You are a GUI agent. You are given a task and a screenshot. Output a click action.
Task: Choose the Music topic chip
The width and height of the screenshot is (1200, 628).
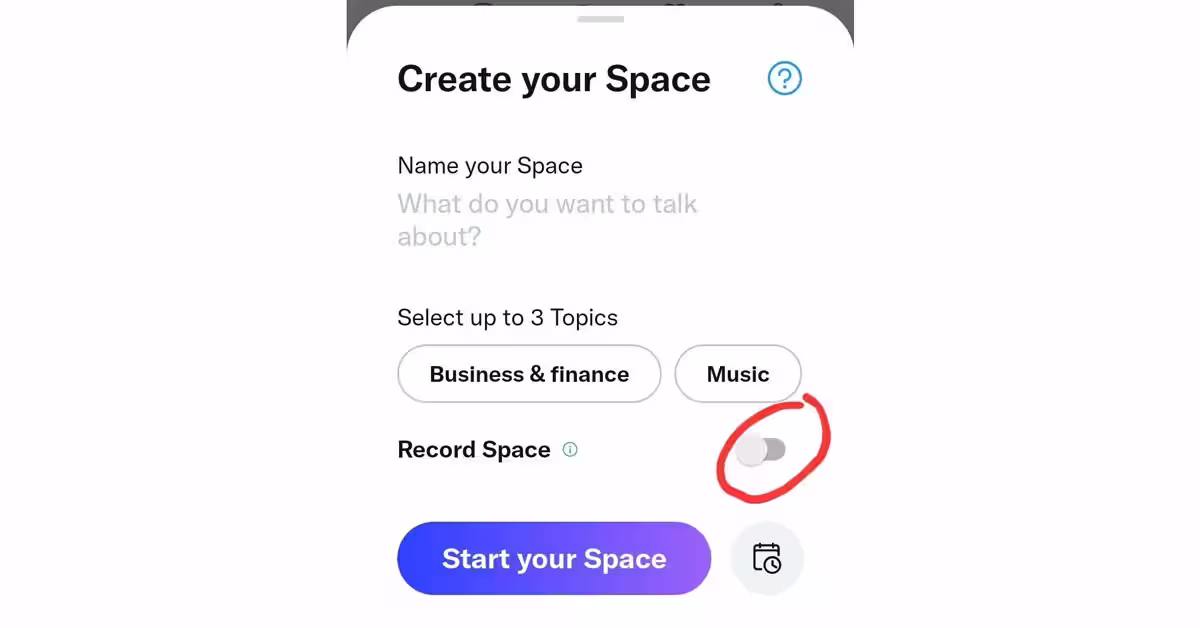[738, 374]
